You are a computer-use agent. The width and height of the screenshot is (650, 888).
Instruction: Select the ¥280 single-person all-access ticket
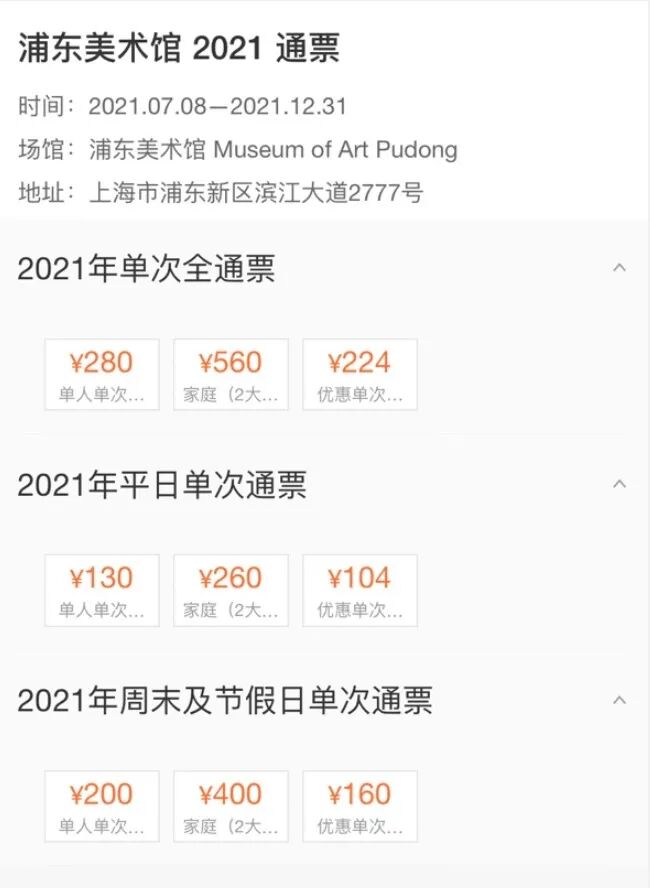102,374
